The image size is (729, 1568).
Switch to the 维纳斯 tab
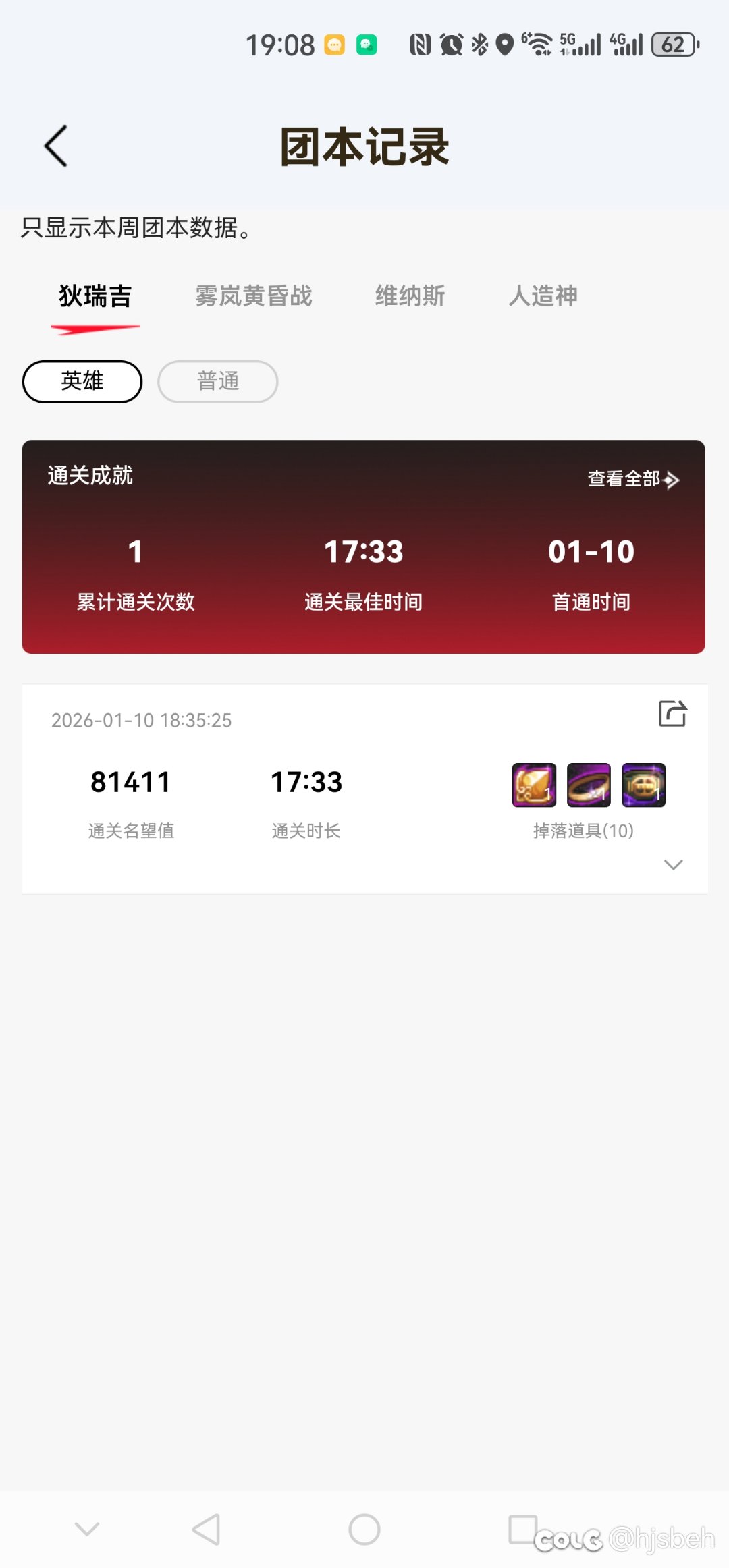point(410,296)
